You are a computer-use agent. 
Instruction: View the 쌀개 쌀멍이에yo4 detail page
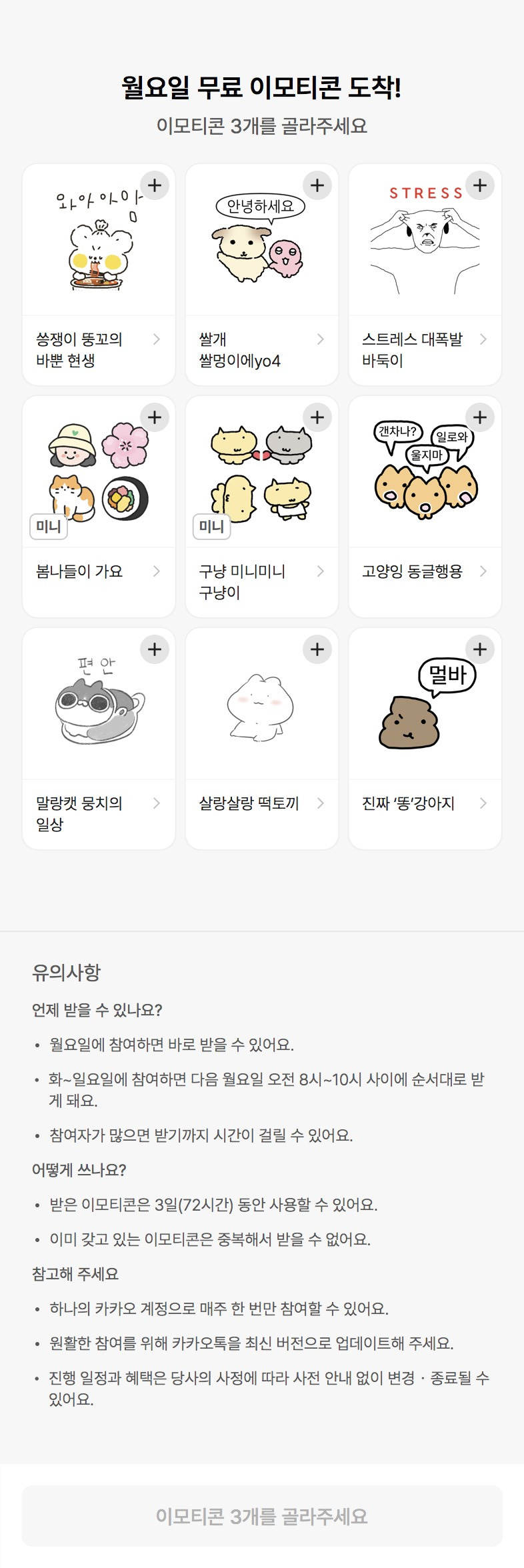click(x=262, y=350)
